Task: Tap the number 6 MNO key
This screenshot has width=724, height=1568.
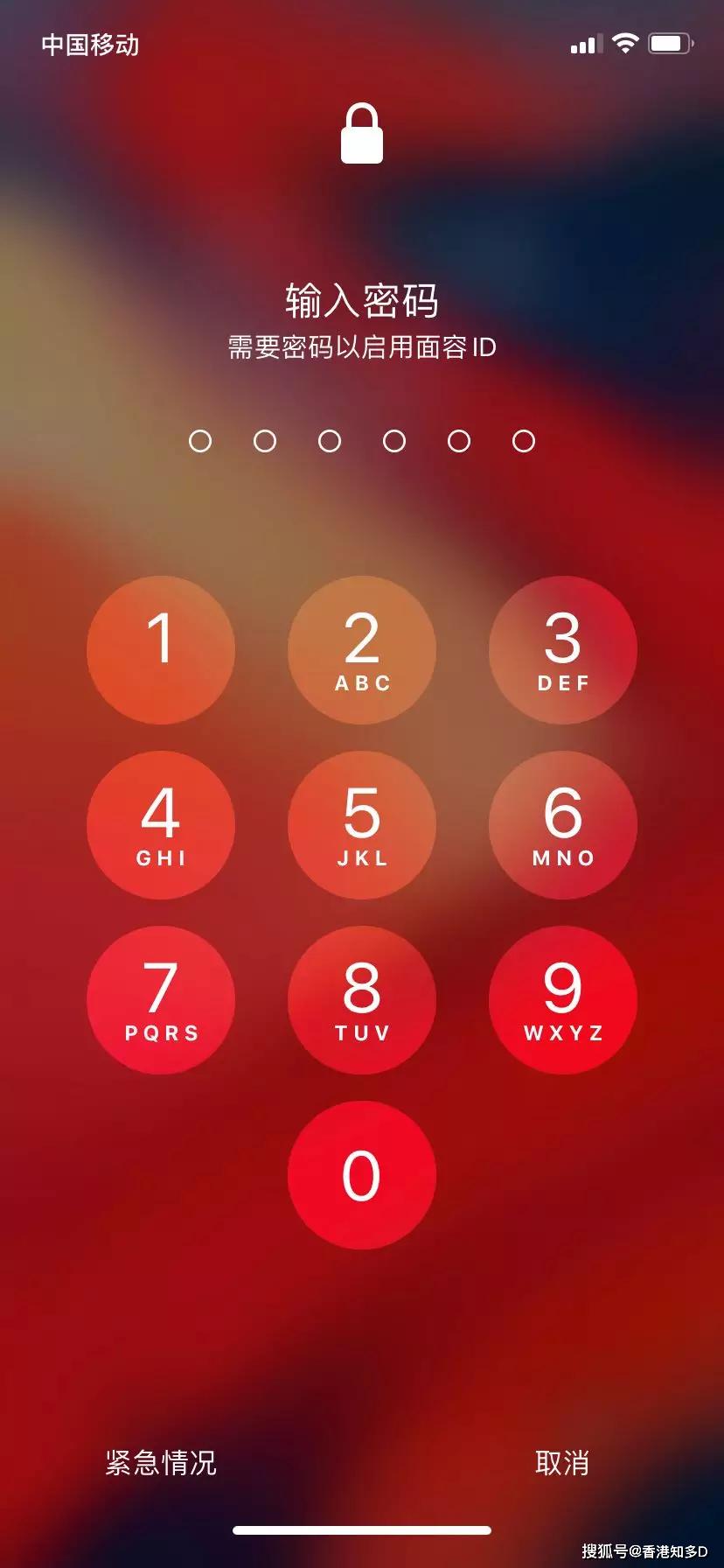Action: coord(563,826)
